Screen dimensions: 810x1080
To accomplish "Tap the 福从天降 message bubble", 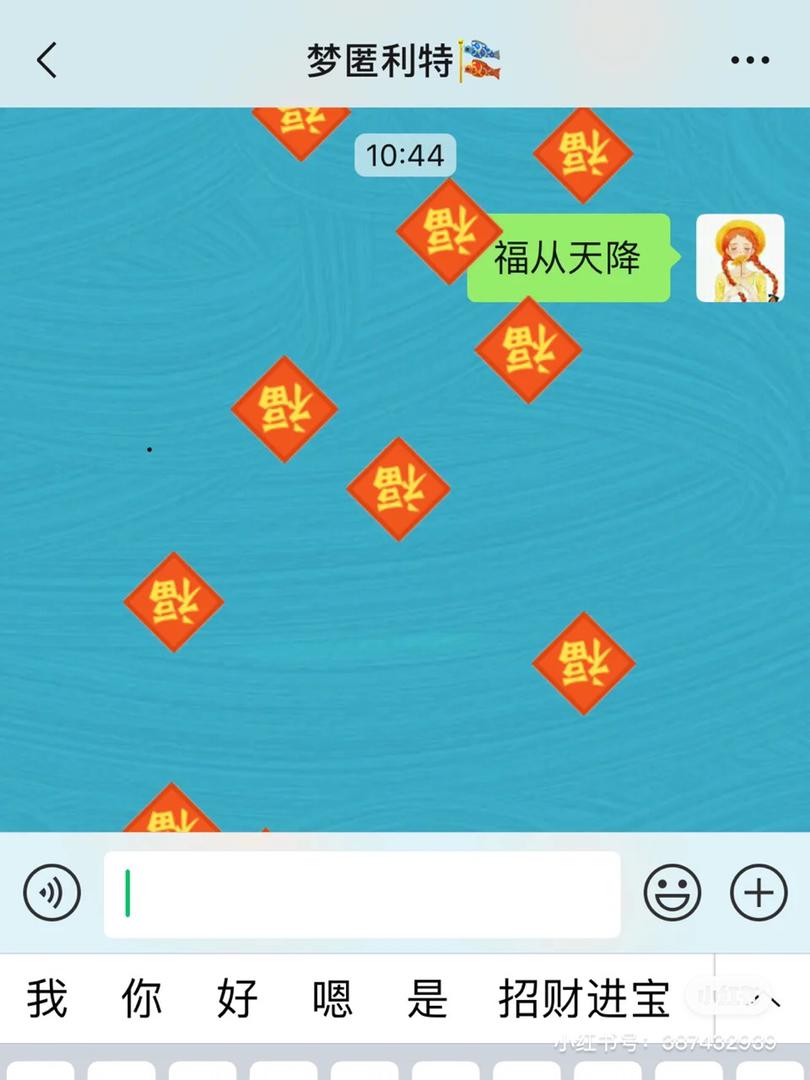I will tap(568, 258).
